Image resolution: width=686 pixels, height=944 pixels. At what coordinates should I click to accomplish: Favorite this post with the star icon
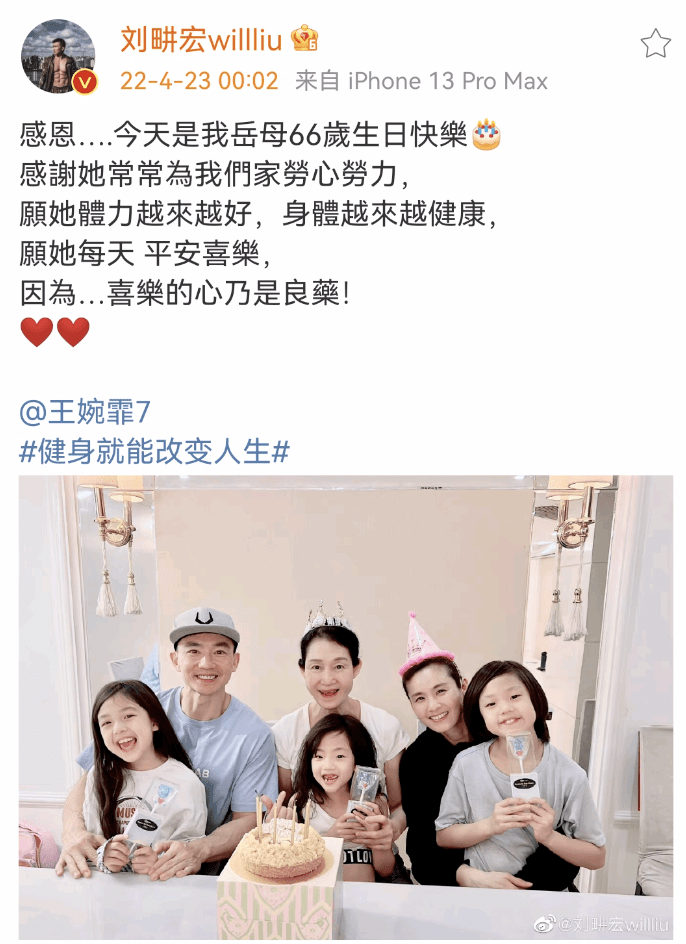(655, 43)
